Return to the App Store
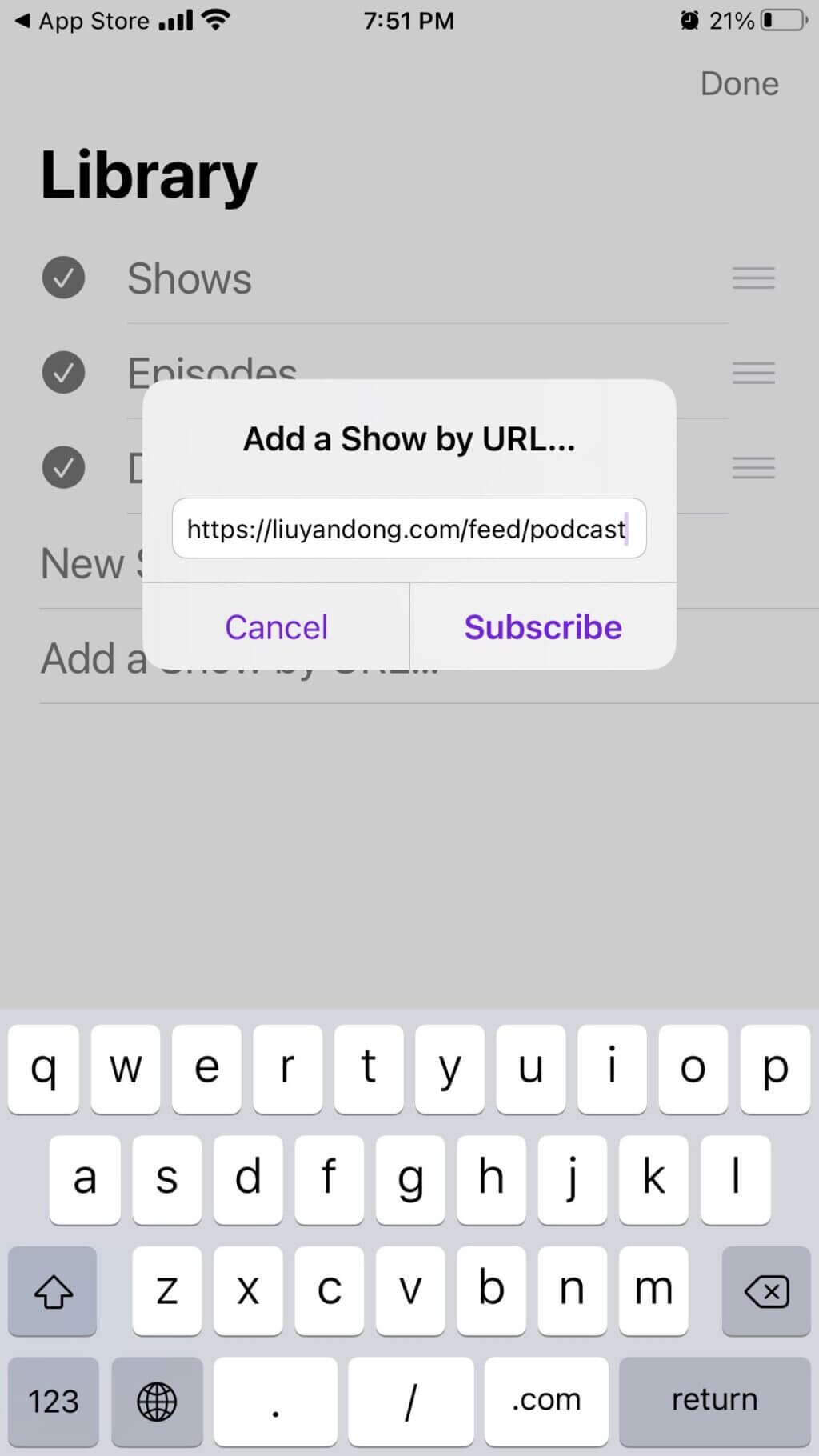Image resolution: width=819 pixels, height=1456 pixels. pos(82,21)
